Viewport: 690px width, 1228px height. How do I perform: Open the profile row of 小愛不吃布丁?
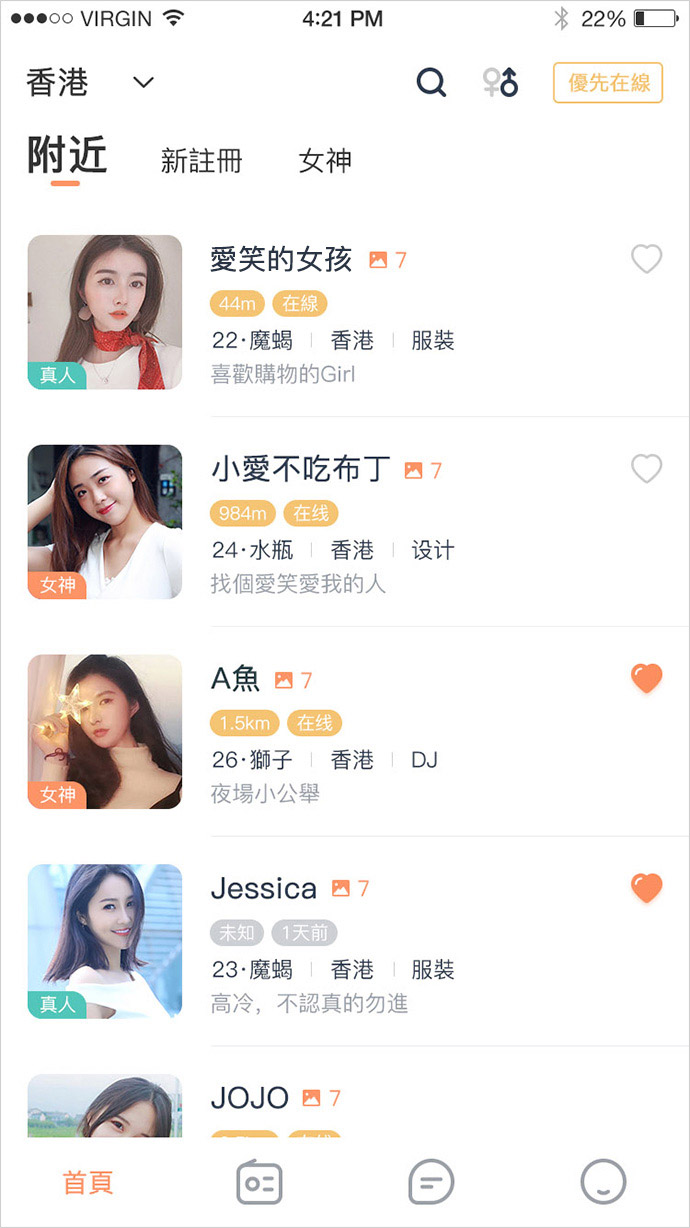tap(345, 522)
